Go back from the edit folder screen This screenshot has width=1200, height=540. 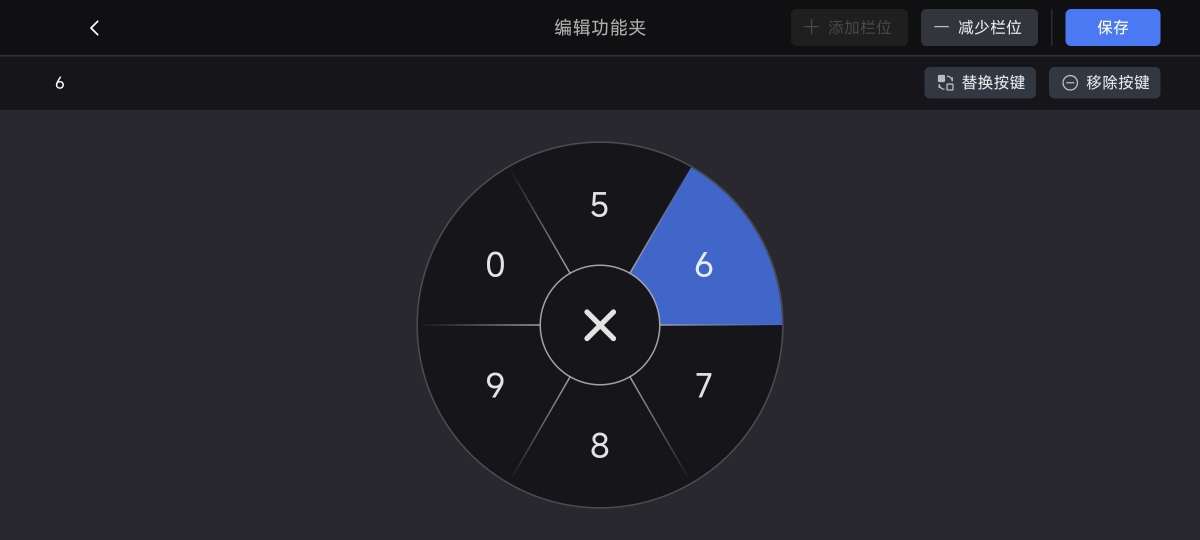[95, 28]
